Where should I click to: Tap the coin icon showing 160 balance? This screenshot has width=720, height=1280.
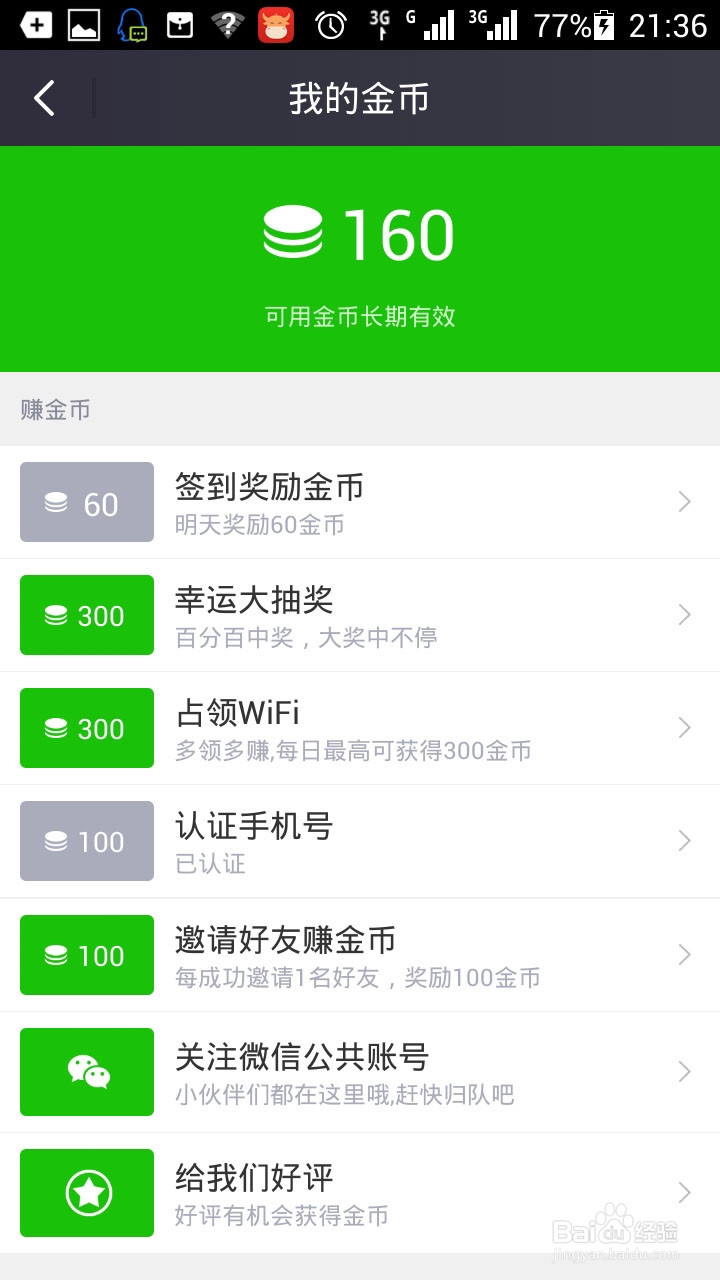point(291,234)
